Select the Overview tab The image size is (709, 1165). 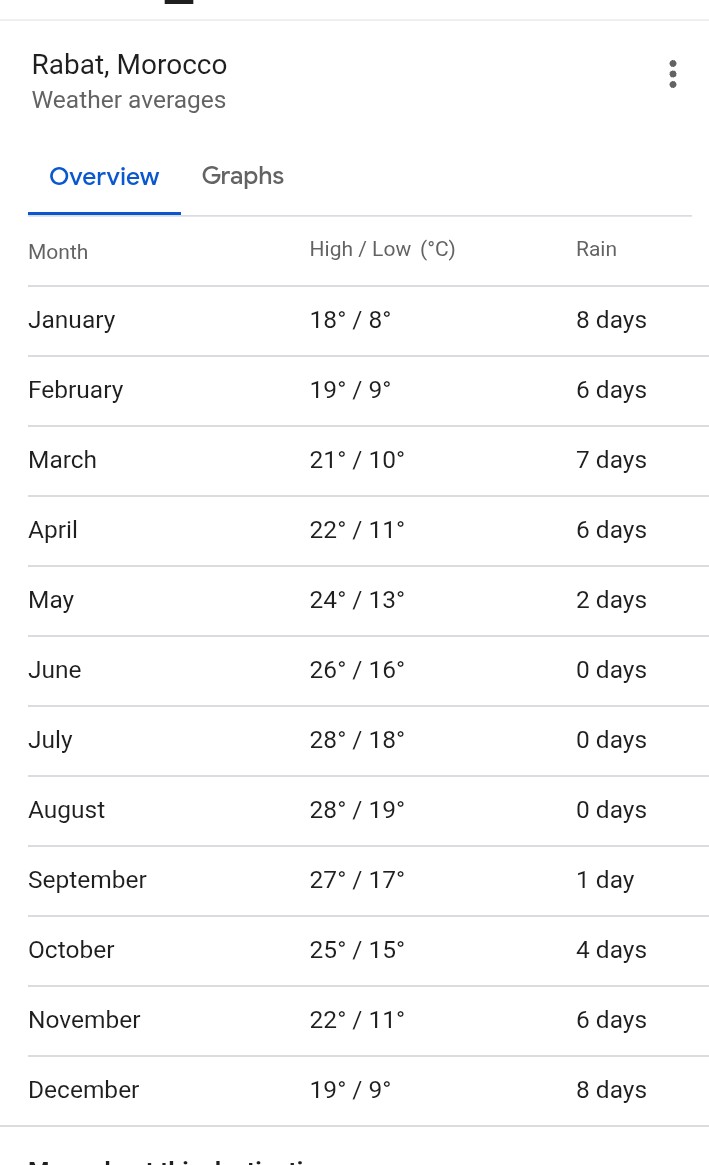(104, 177)
